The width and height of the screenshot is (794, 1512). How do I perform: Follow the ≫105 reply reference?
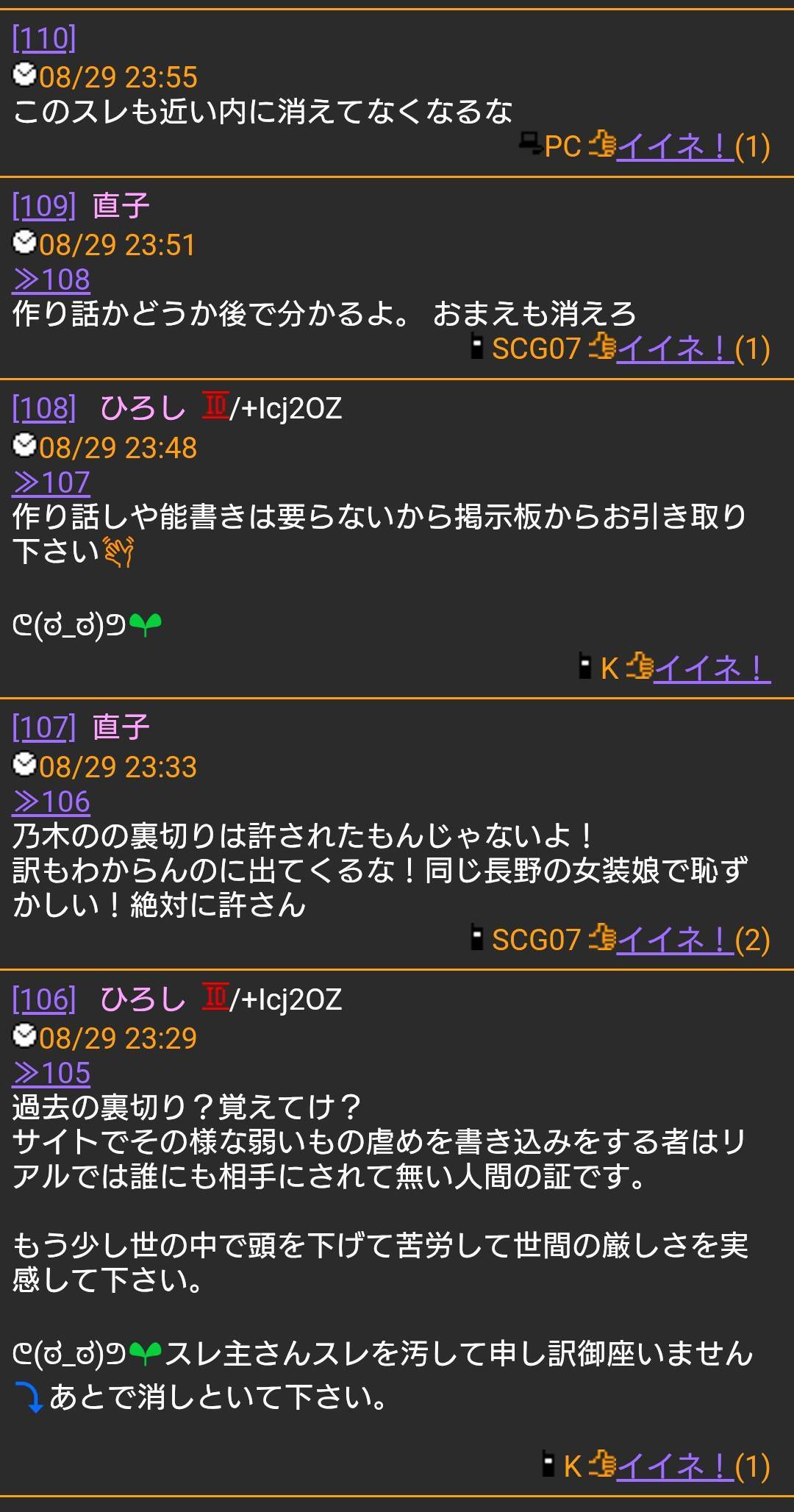pyautogui.click(x=51, y=1073)
